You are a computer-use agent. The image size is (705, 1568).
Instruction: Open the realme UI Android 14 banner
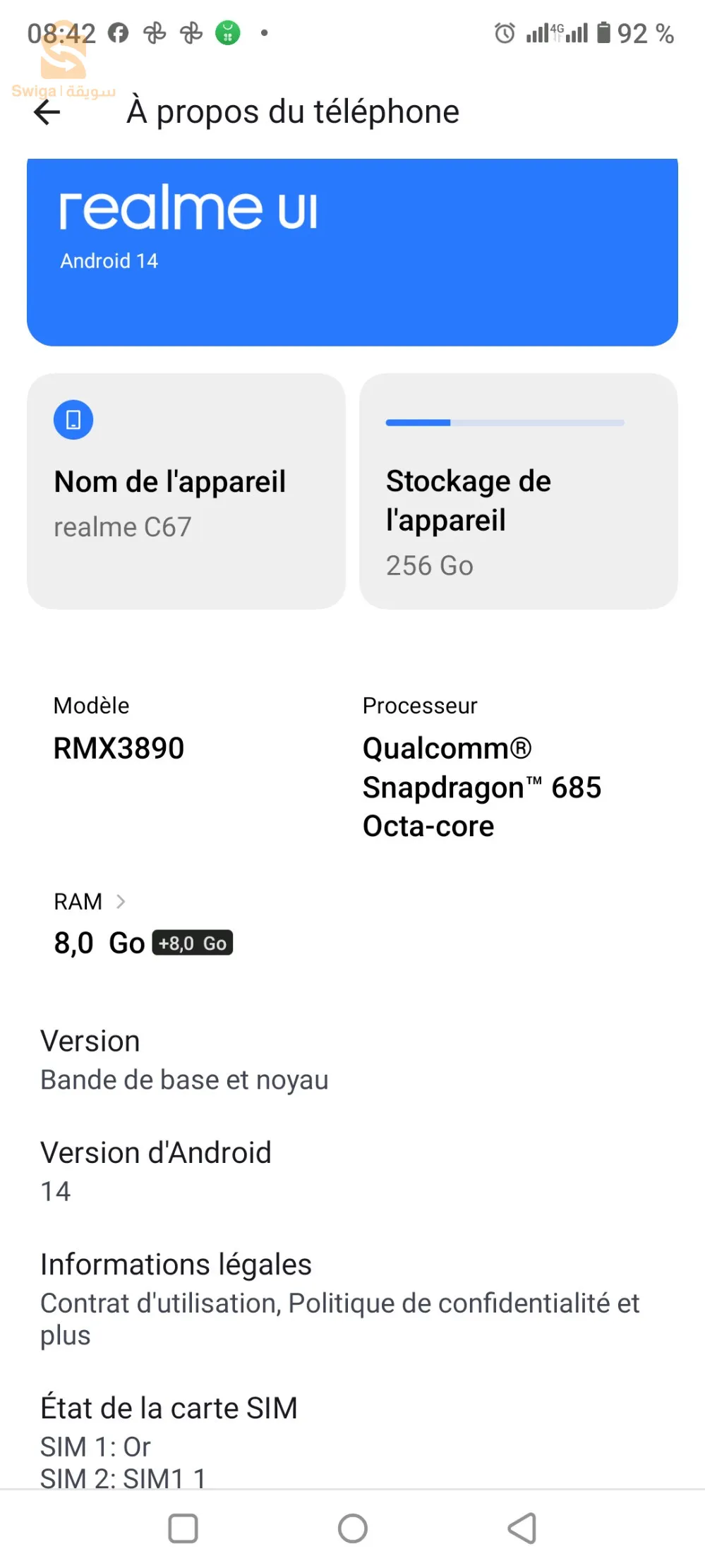(352, 252)
